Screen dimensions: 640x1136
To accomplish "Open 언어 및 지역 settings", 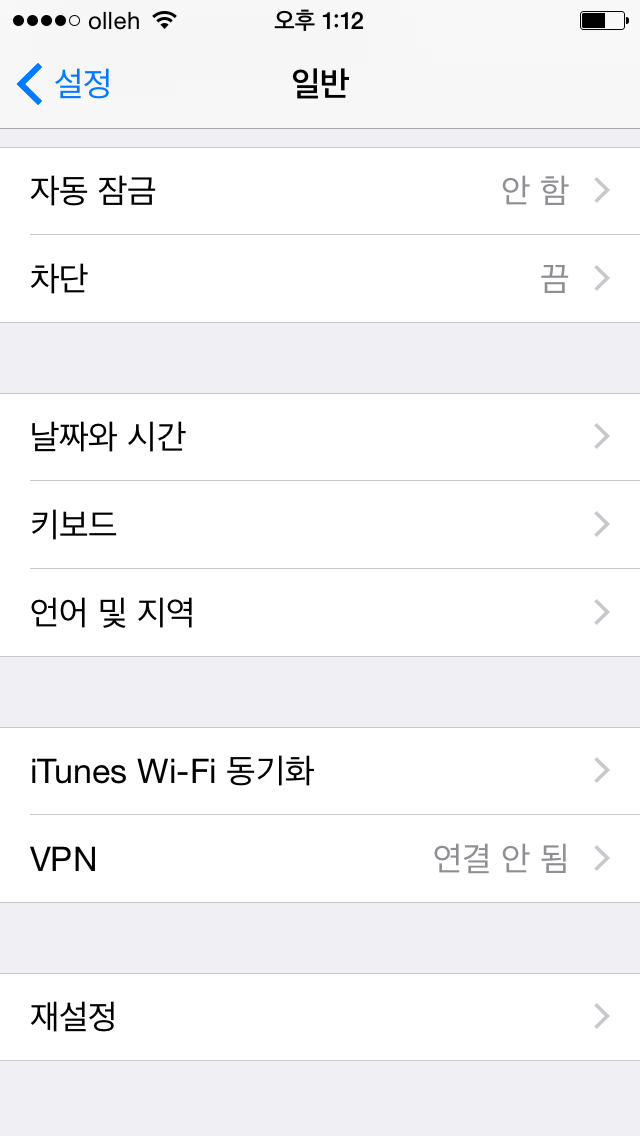I will (320, 613).
